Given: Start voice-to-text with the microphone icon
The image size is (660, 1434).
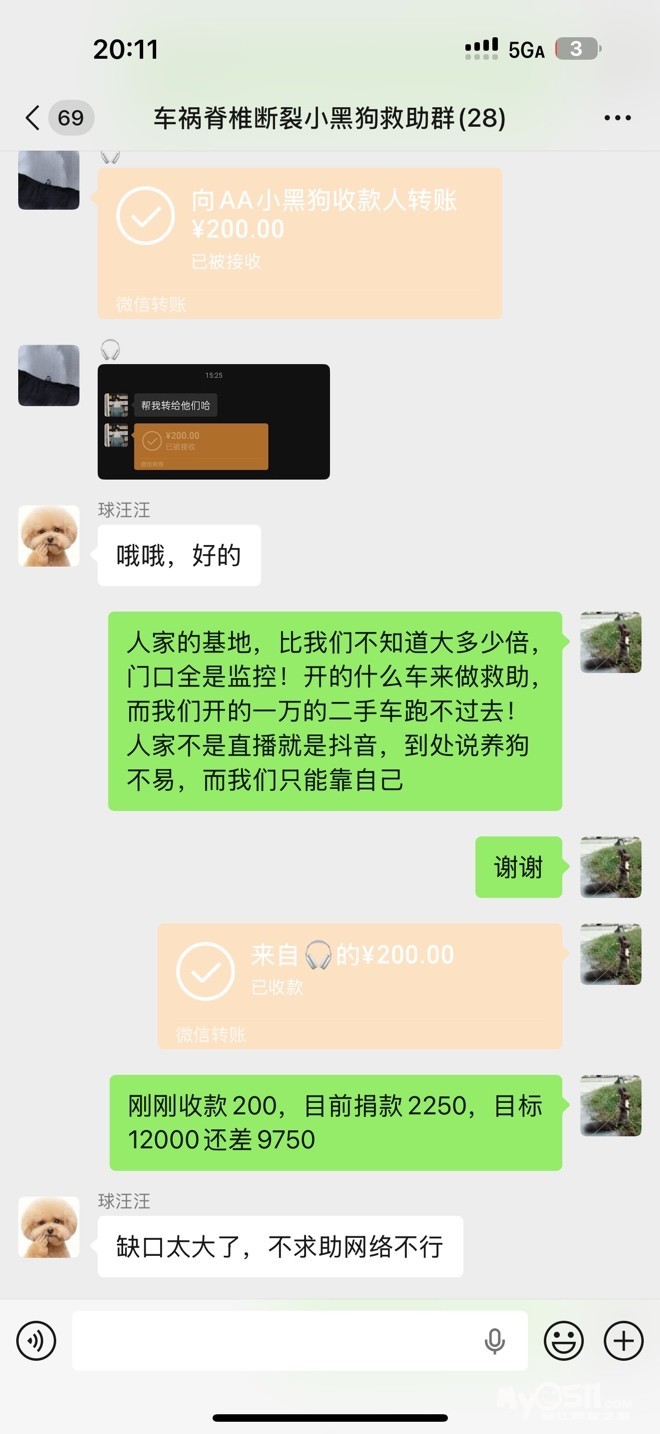Looking at the screenshot, I should coord(494,1341).
